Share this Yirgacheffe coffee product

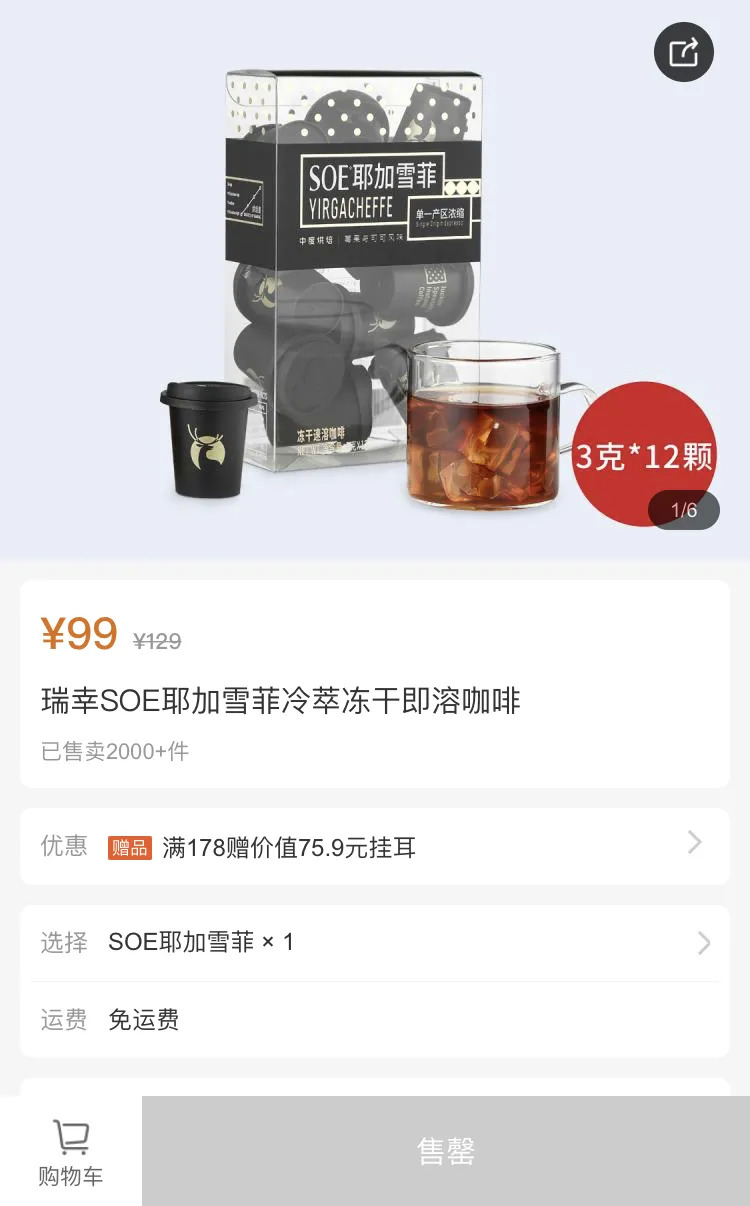(684, 52)
